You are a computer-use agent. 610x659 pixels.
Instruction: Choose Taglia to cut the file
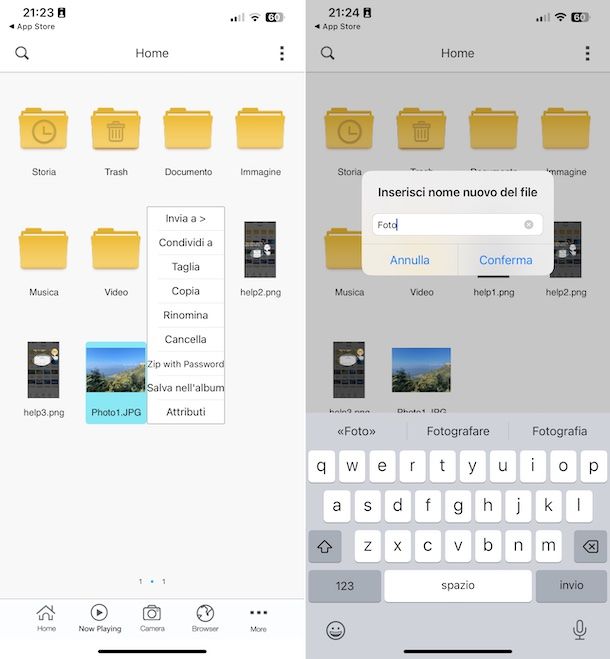click(185, 267)
